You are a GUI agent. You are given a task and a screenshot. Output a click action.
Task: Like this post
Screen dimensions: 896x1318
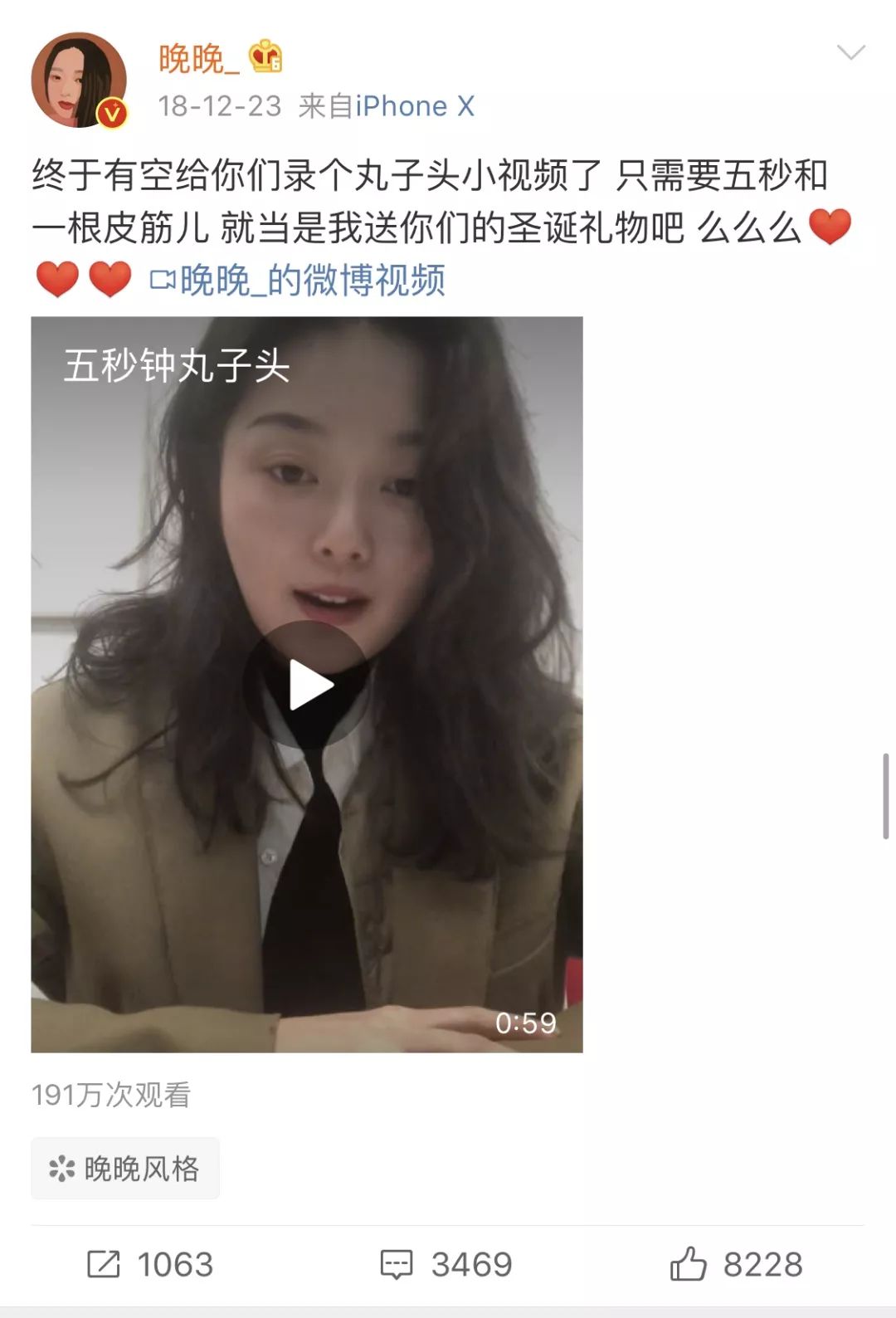[x=736, y=1264]
